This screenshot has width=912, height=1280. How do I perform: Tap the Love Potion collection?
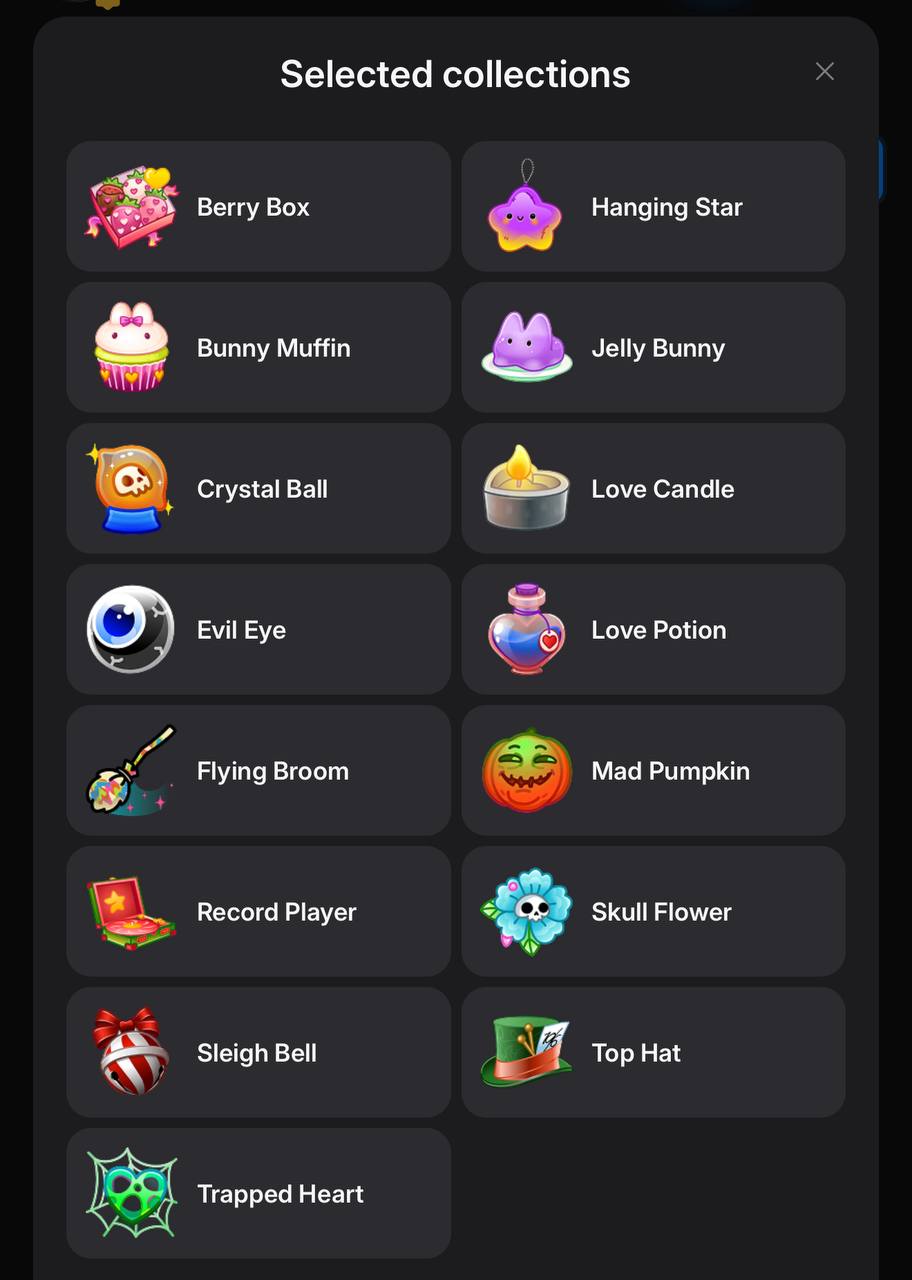point(653,630)
